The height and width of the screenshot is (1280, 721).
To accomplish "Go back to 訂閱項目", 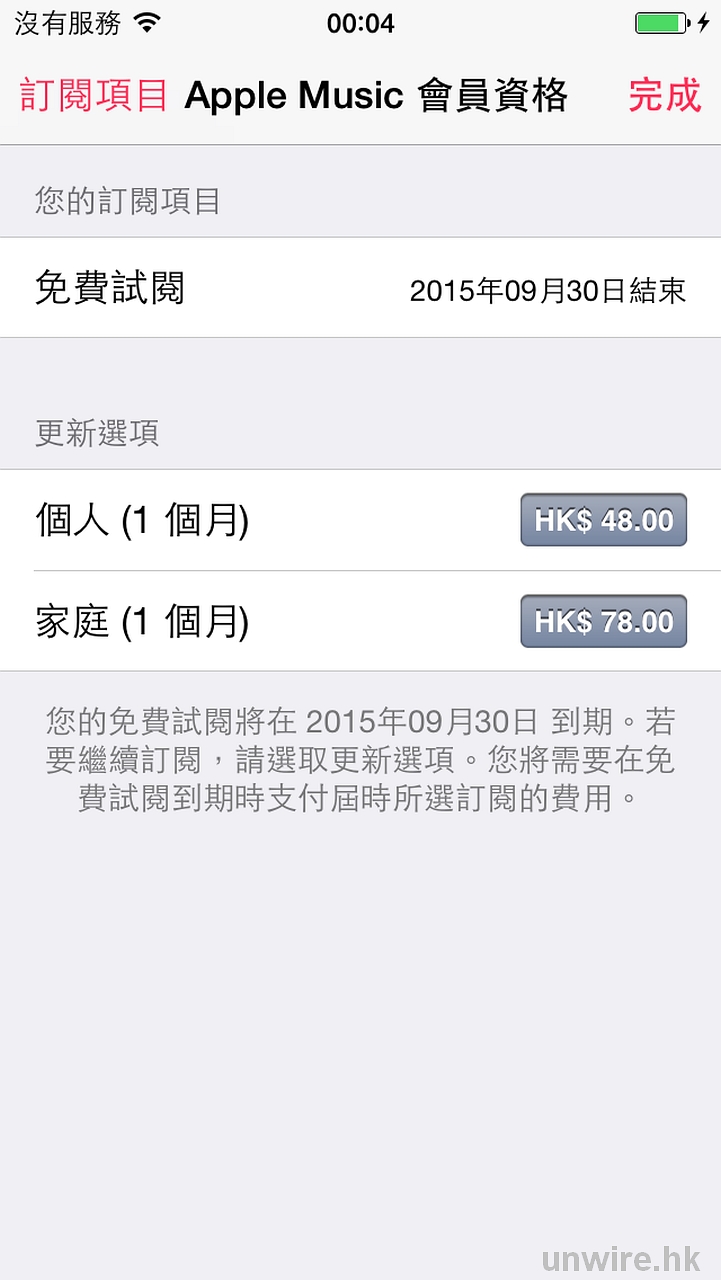I will coord(94,96).
